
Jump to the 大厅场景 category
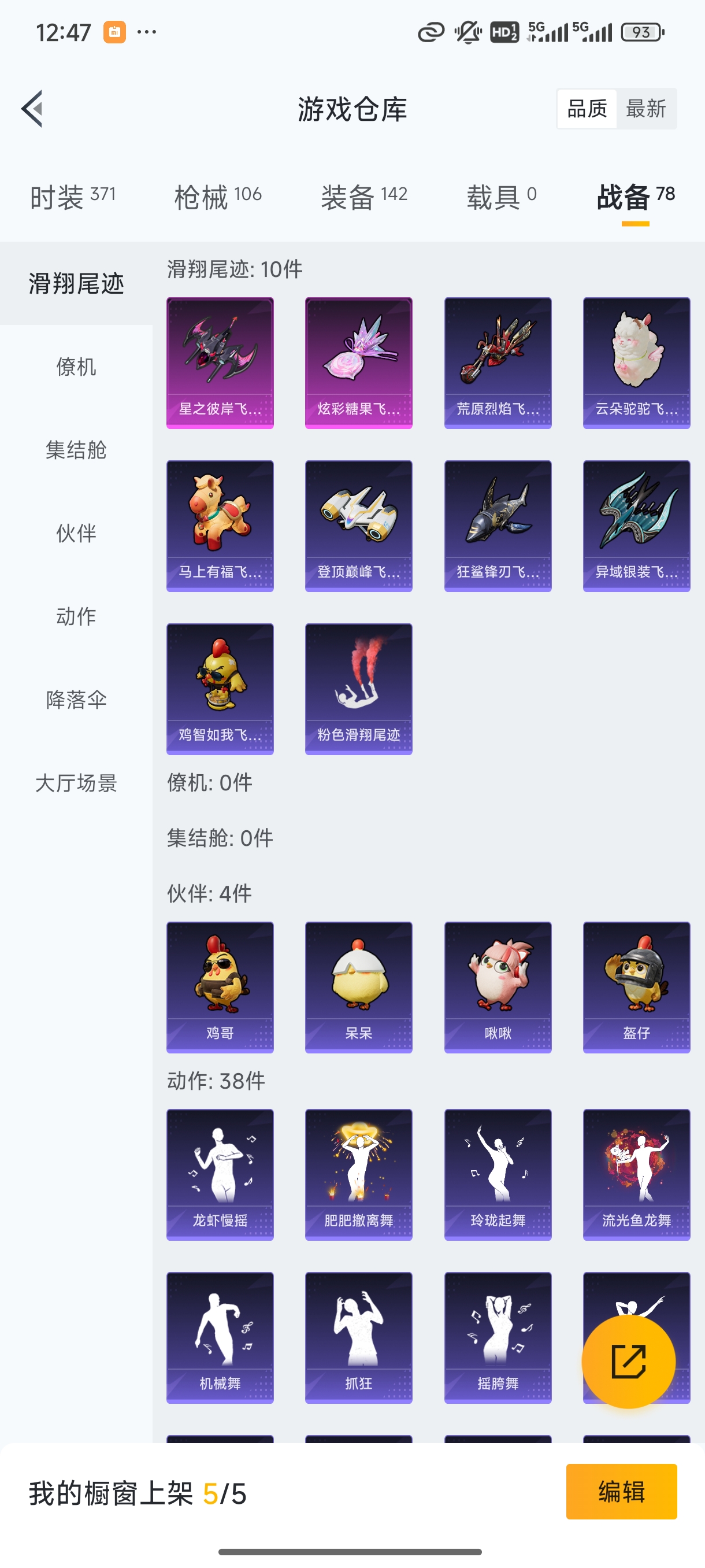[x=77, y=783]
